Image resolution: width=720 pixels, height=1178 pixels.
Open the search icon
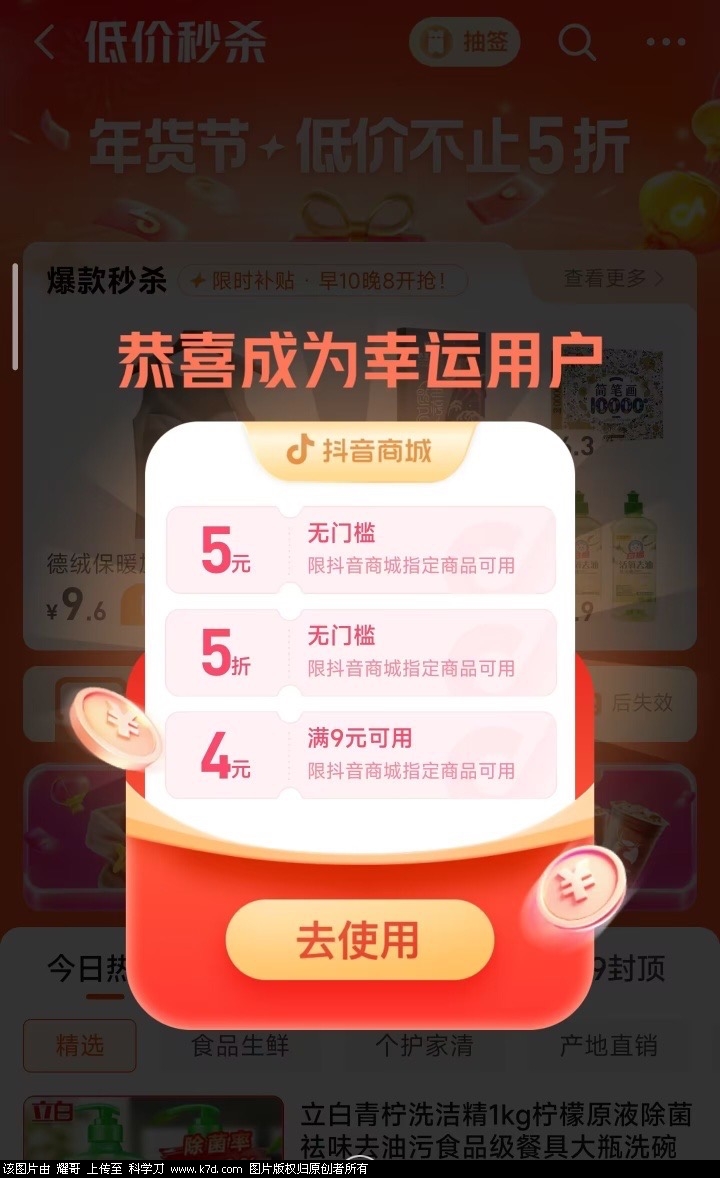pos(576,43)
